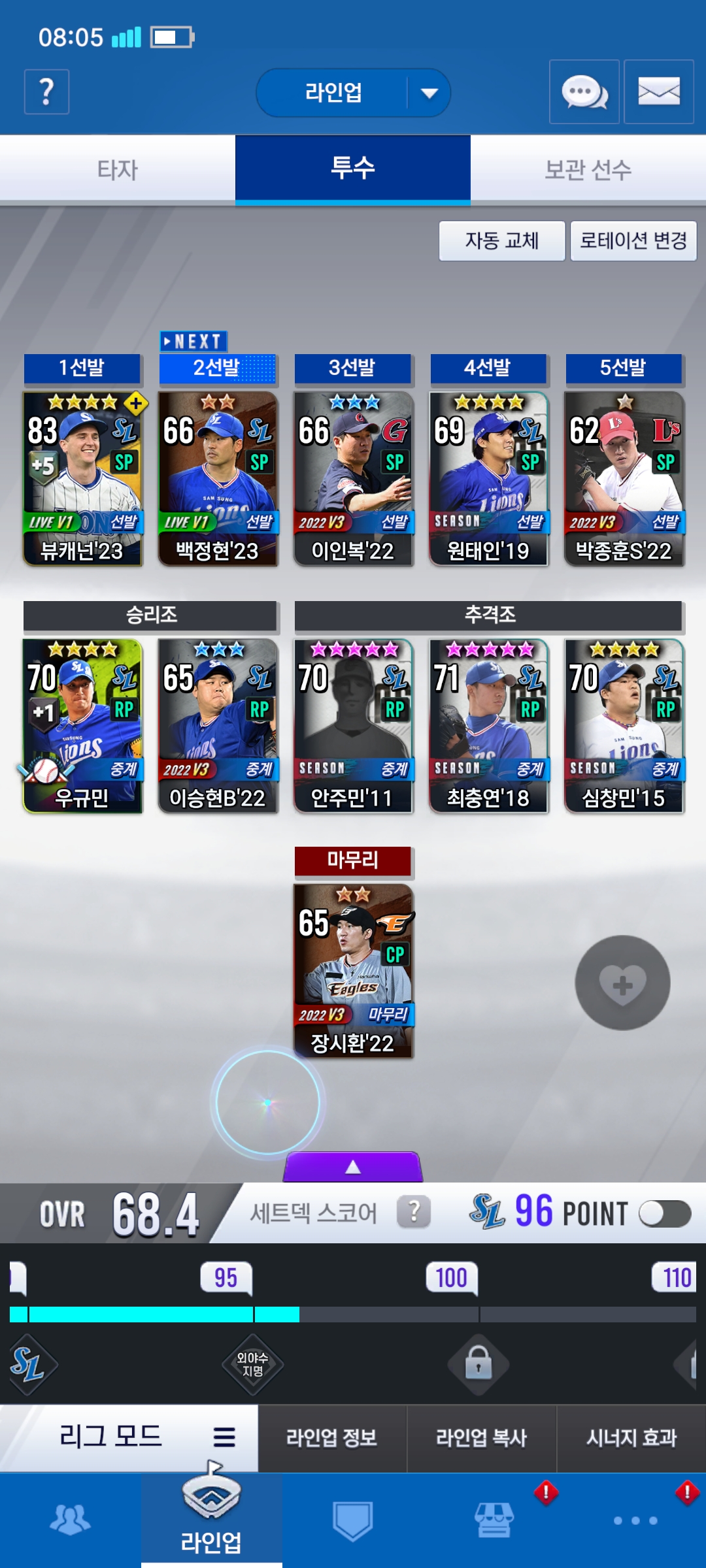Screen dimensions: 706x1568
Task: Switch to the 보관 선수 tab
Action: [588, 170]
